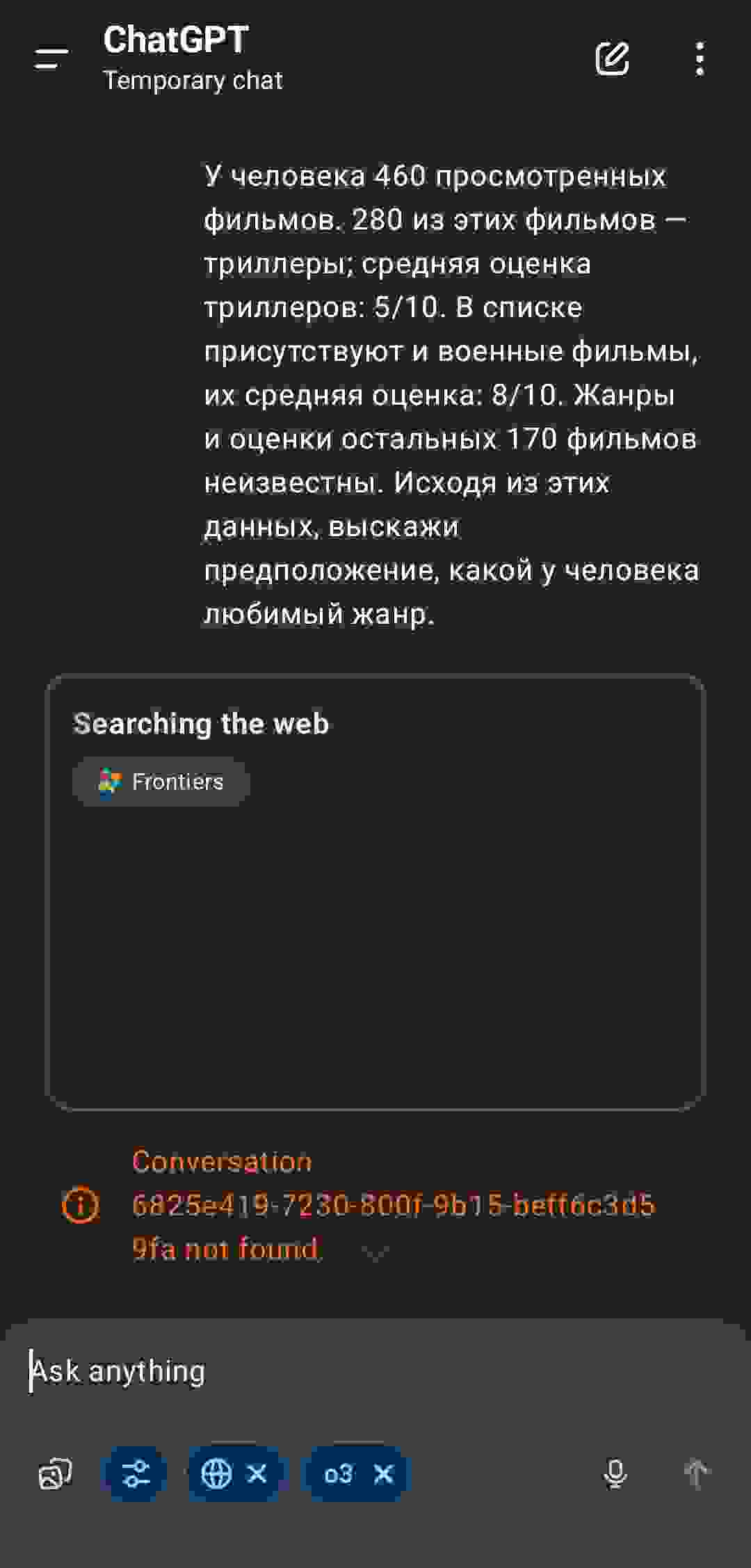Viewport: 751px width, 1568px height.
Task: Open the tools settings chip
Action: (135, 1473)
